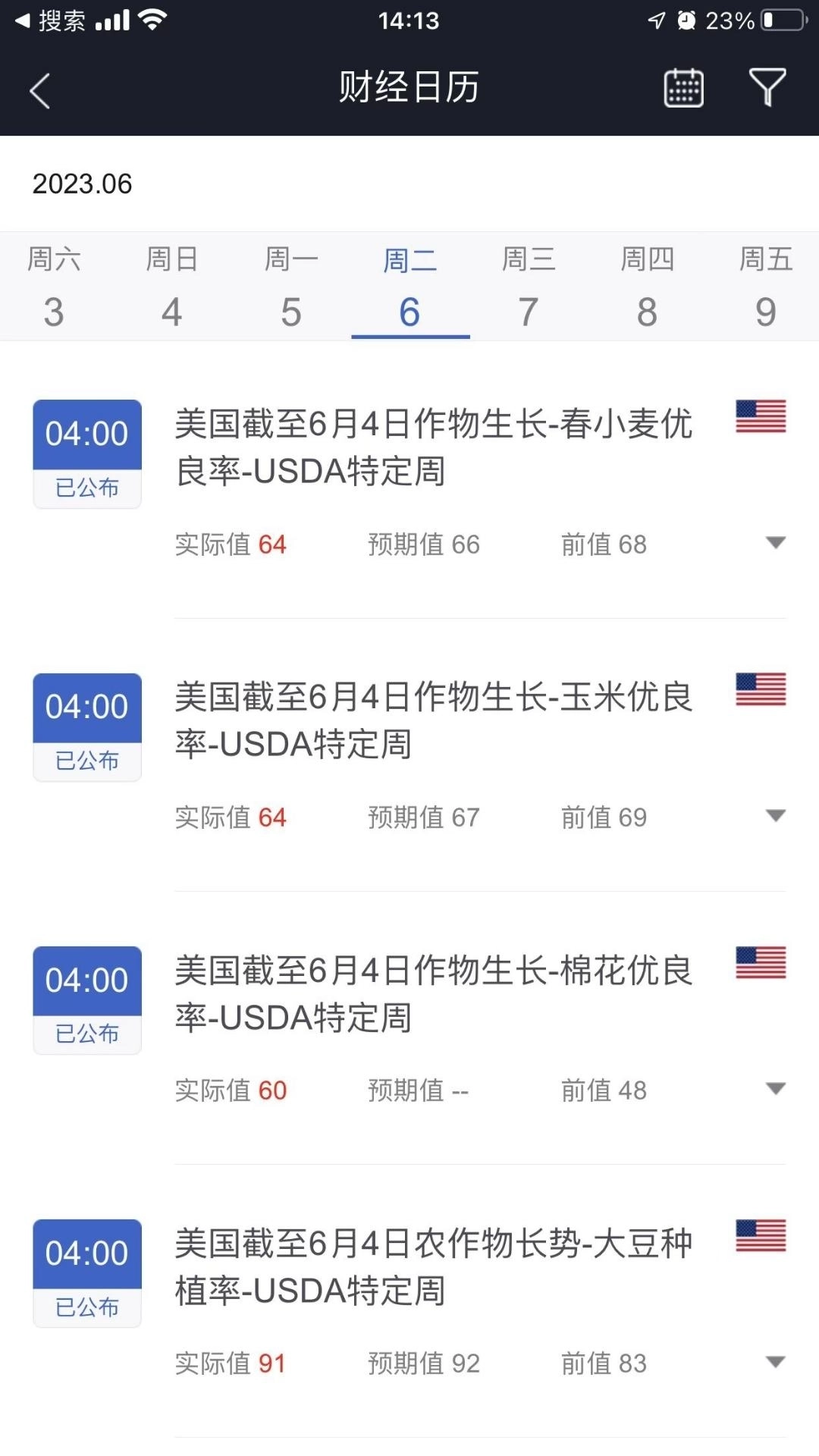Switch to Saturday 周六 3 tab

coord(52,288)
